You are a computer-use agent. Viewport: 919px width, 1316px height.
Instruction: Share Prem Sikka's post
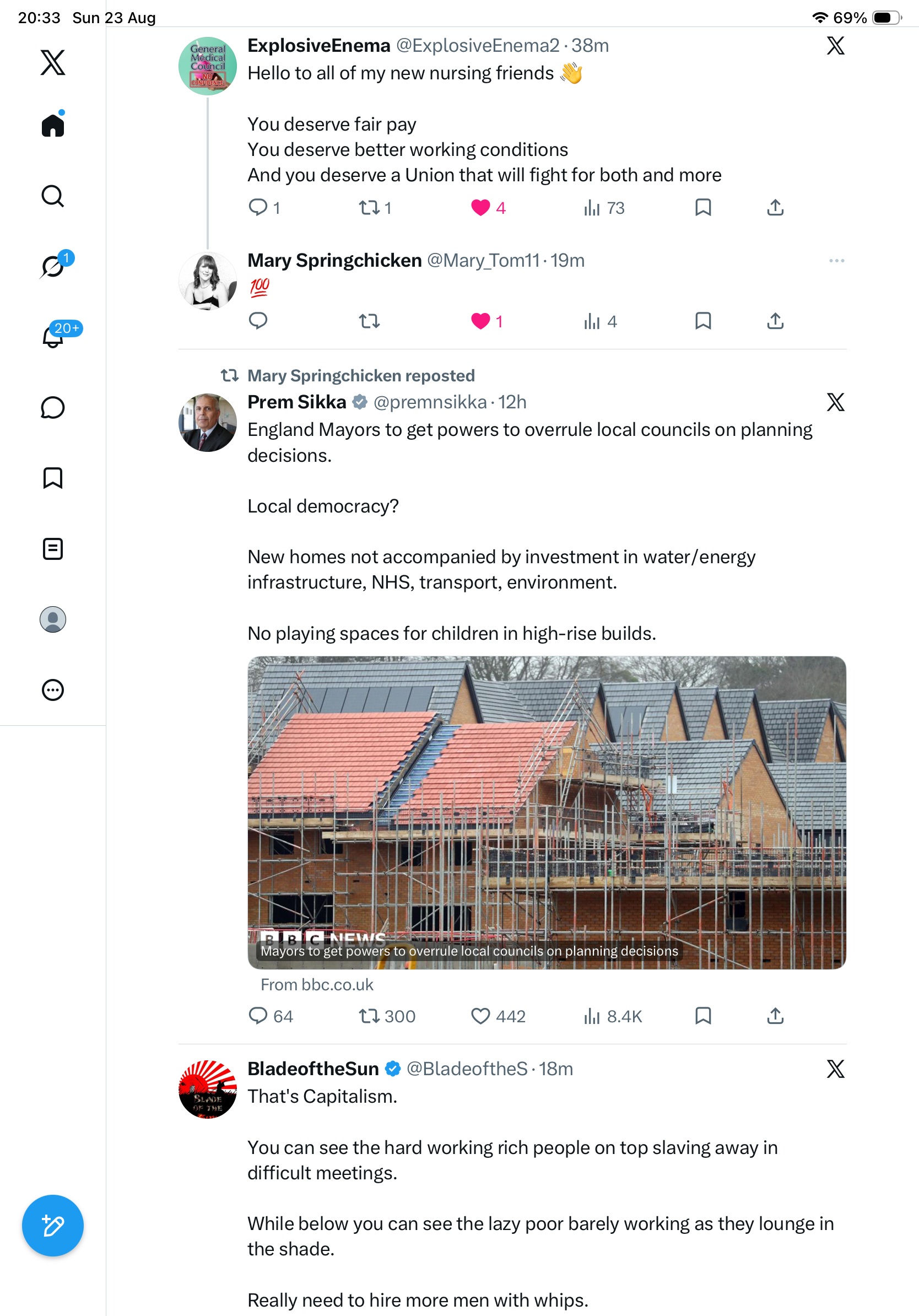click(775, 1016)
